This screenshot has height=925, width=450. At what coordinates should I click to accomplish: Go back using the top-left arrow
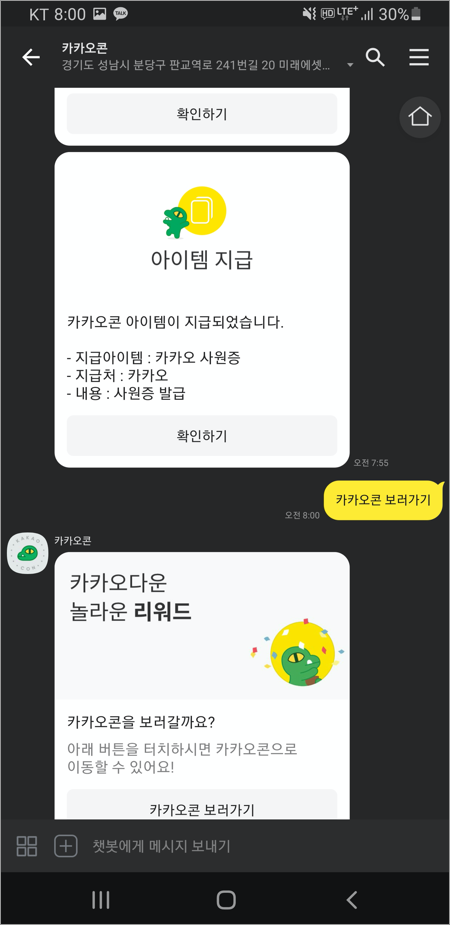(31, 57)
